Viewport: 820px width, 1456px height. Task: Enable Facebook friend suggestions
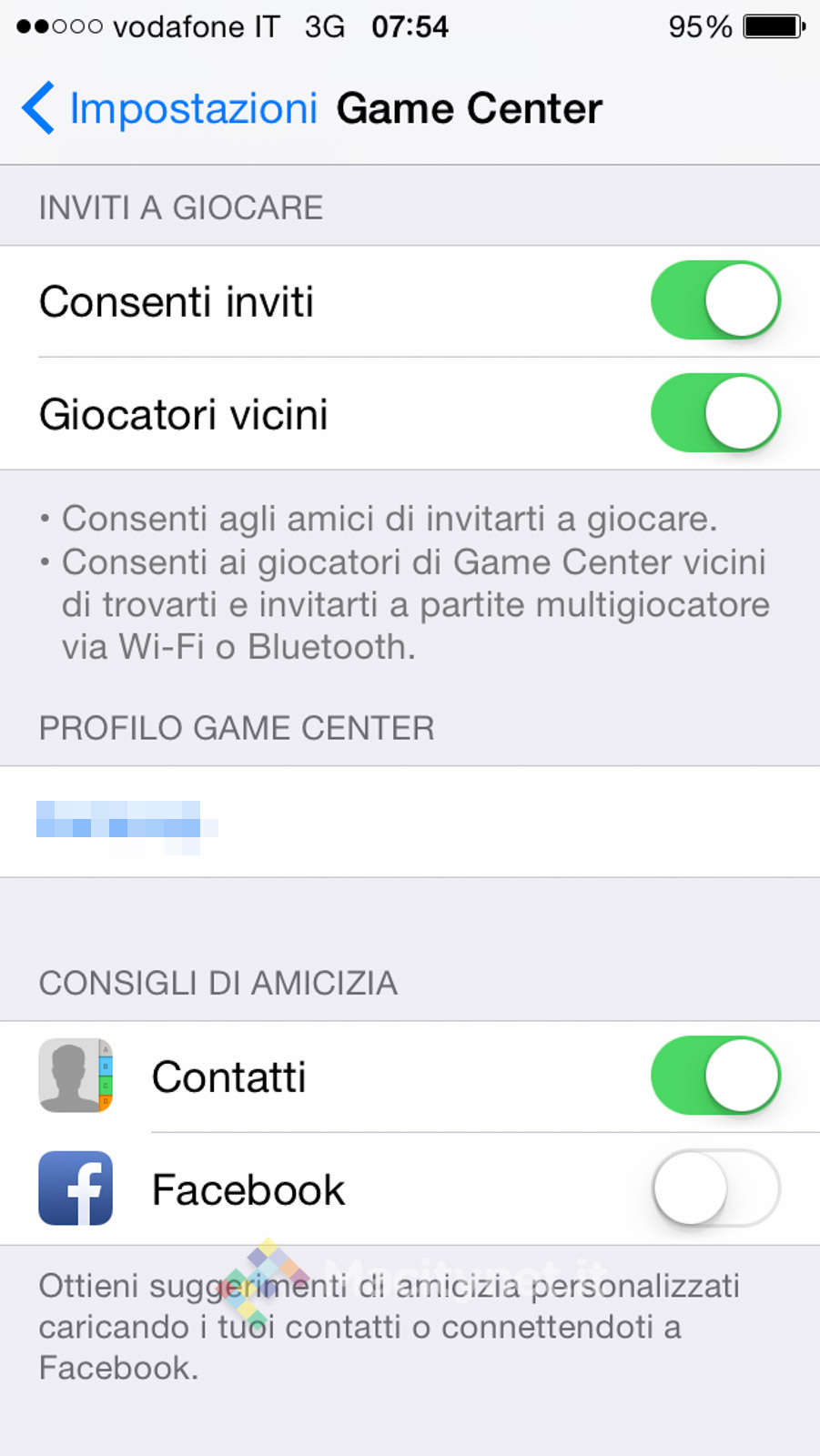[715, 1188]
